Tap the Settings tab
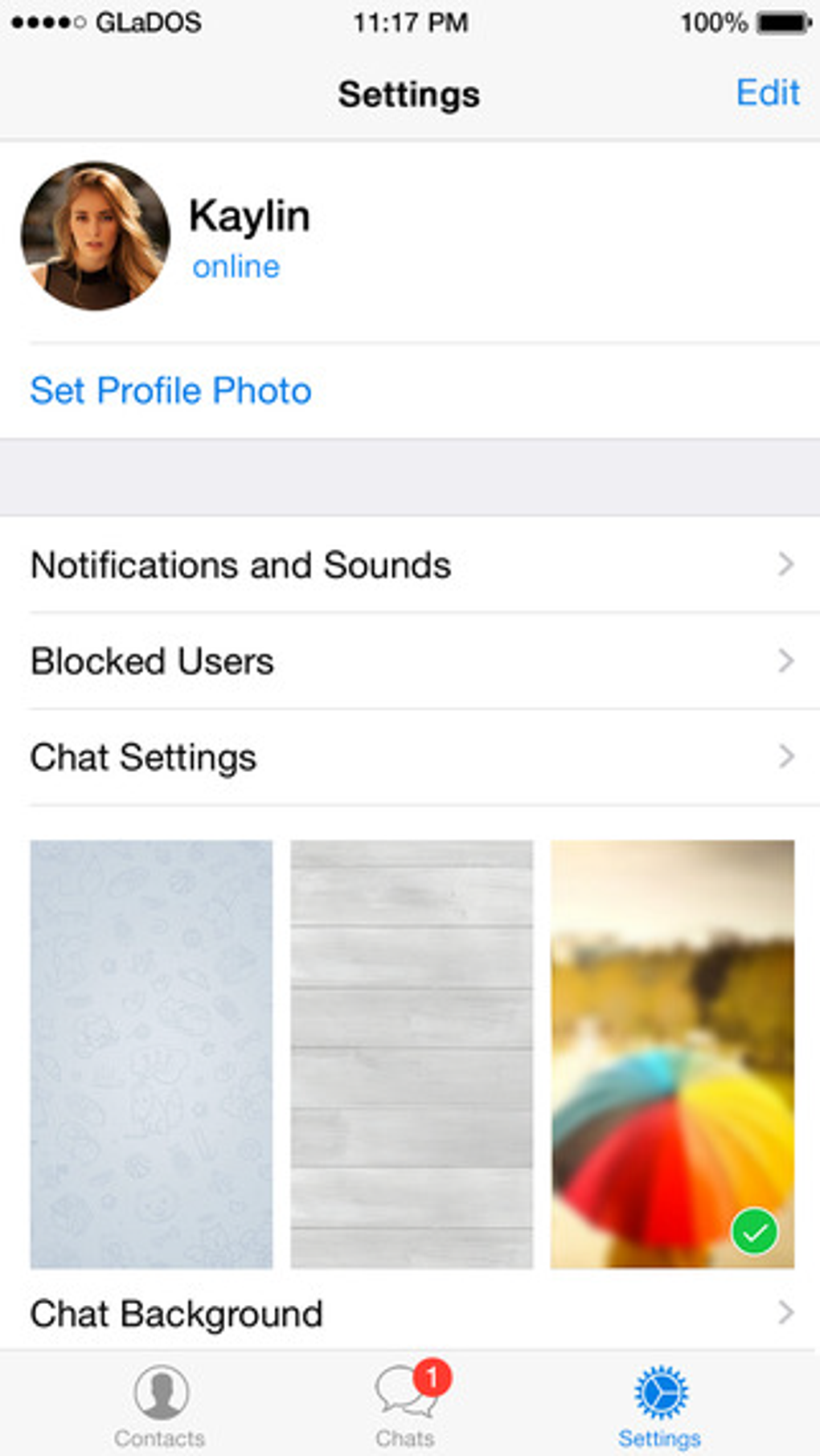The width and height of the screenshot is (820, 1456). coord(659,1405)
